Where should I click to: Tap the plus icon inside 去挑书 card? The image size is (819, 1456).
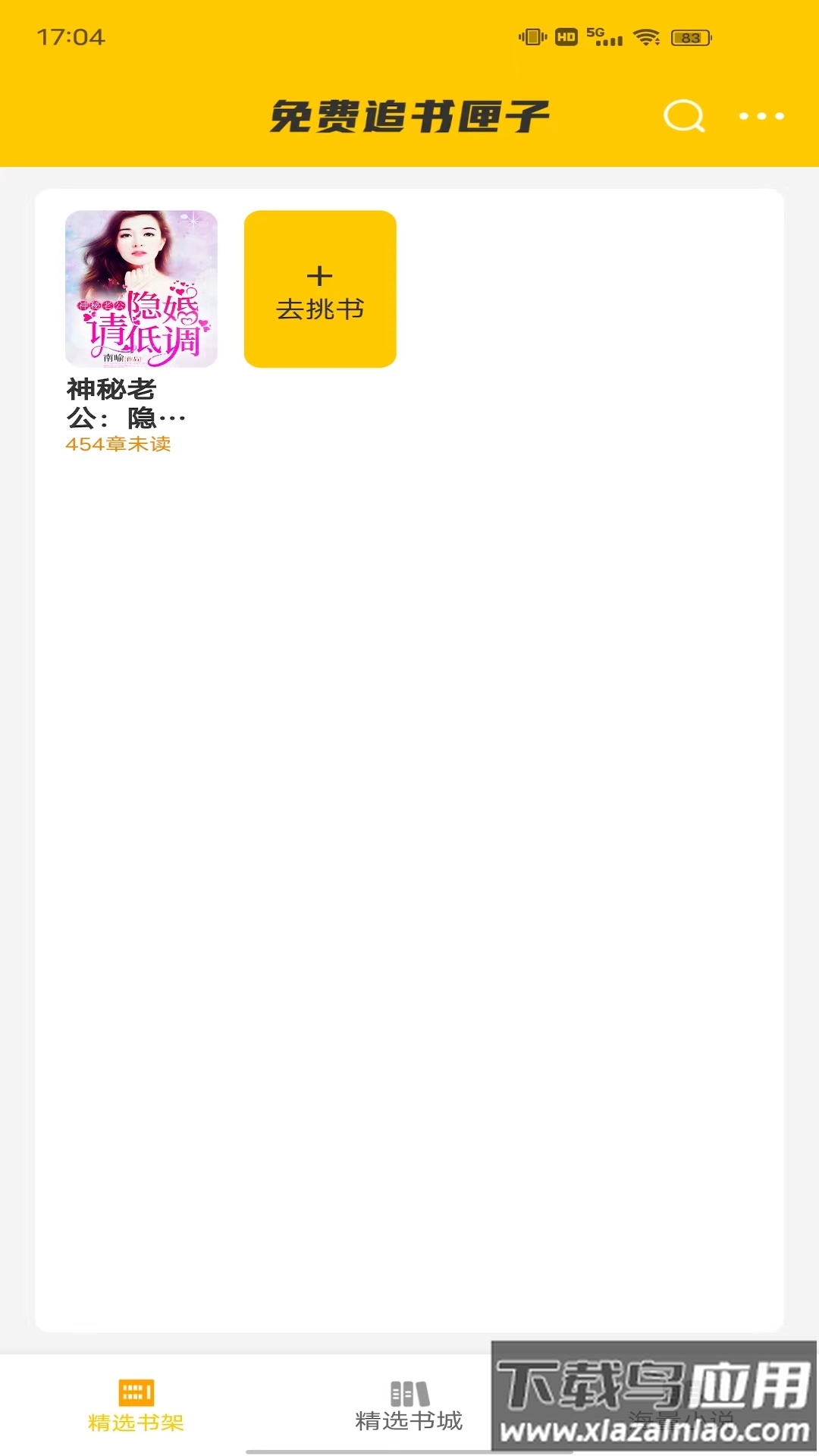click(320, 275)
